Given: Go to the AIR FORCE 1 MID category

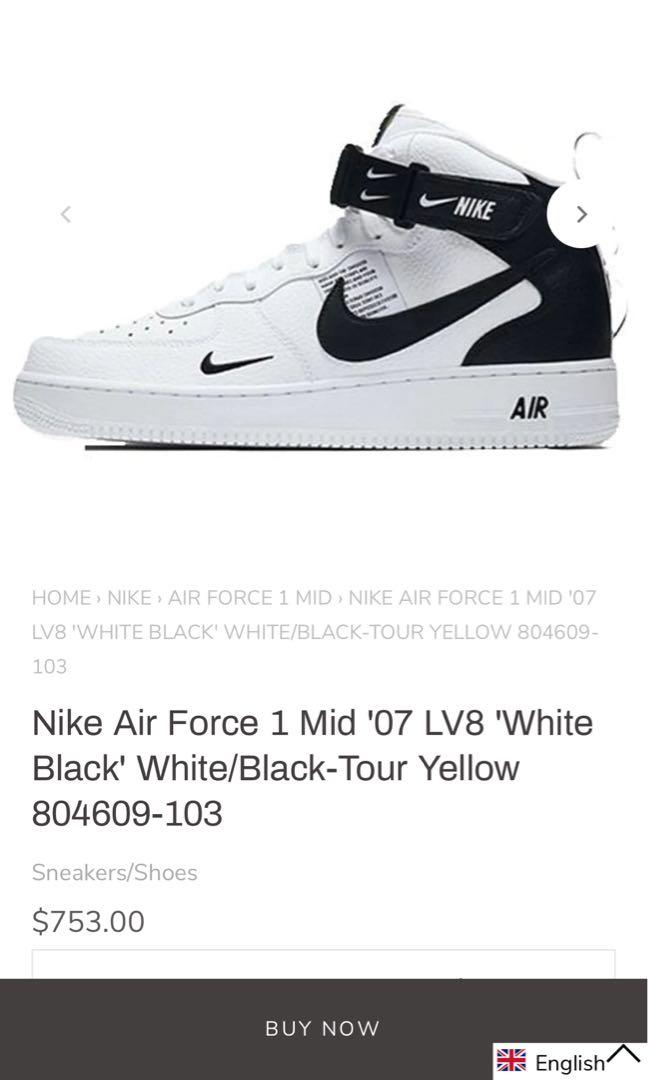Looking at the screenshot, I should tap(249, 598).
